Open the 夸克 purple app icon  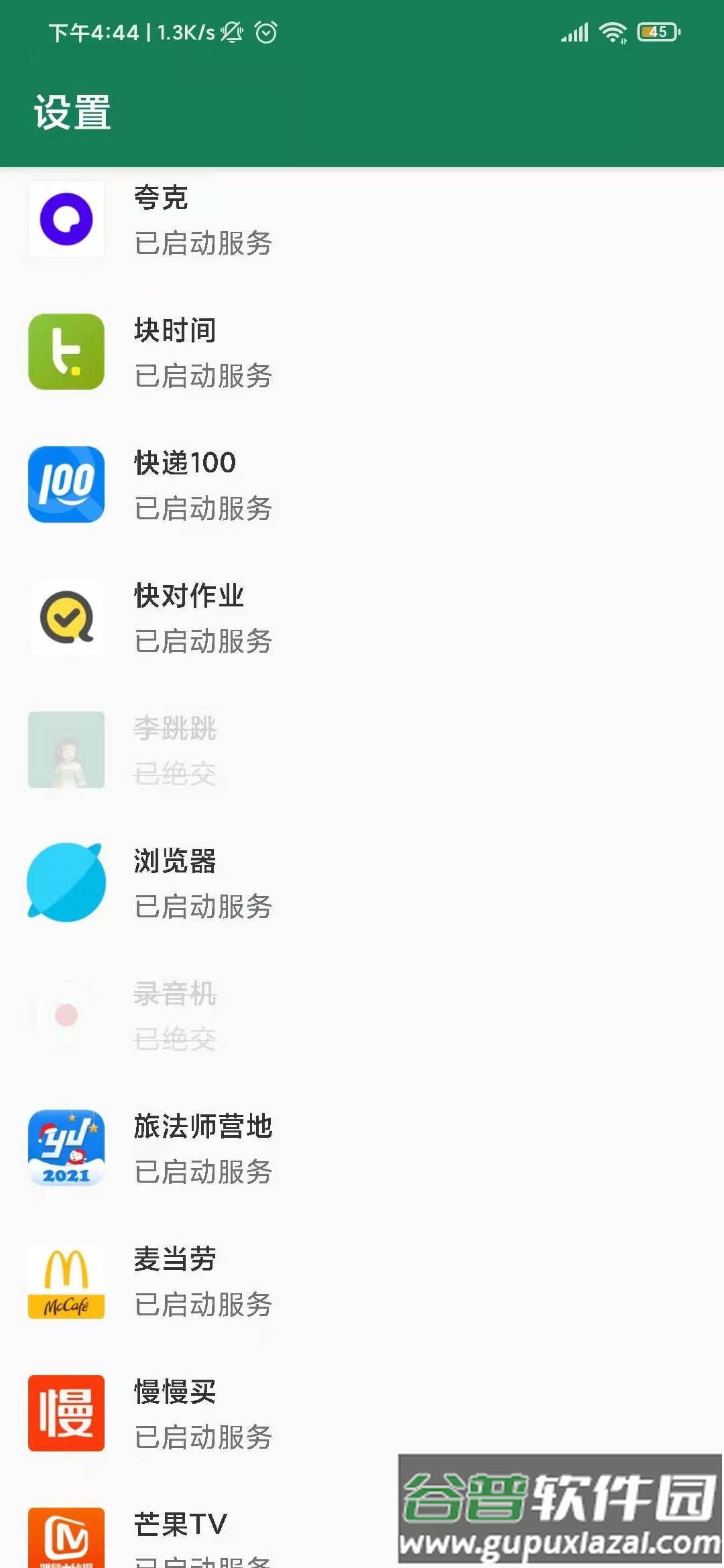[x=66, y=220]
